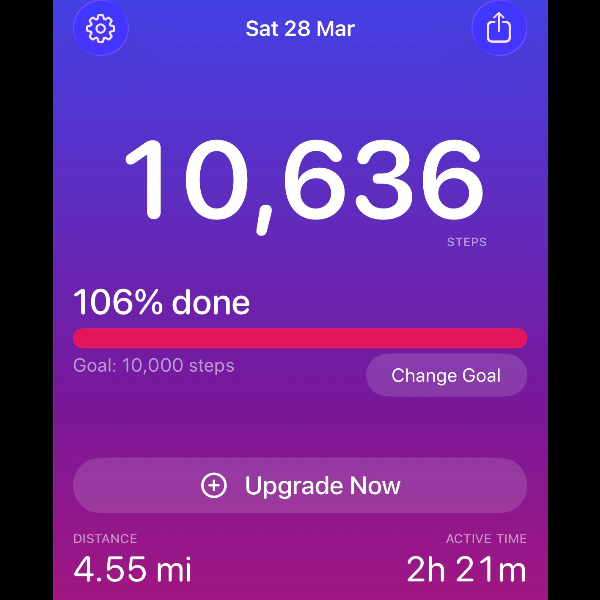The width and height of the screenshot is (600, 600).
Task: Open the Sat 28 Mar date
Action: (300, 28)
